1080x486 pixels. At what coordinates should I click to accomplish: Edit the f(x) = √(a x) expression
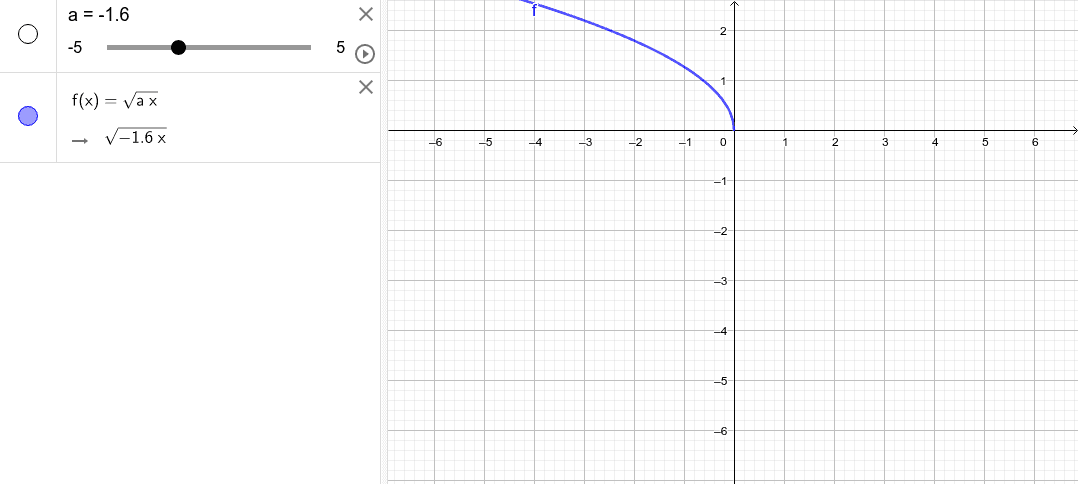pyautogui.click(x=115, y=99)
